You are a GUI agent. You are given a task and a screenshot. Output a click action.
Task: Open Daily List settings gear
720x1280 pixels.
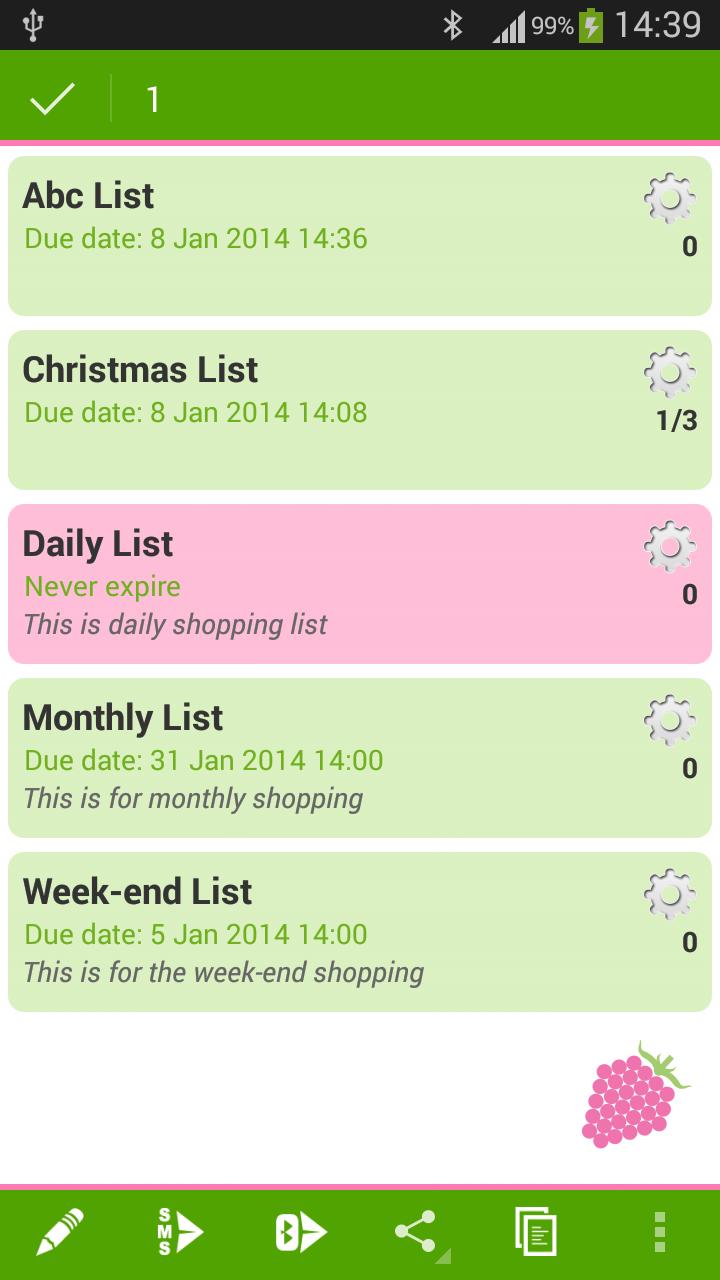(670, 546)
